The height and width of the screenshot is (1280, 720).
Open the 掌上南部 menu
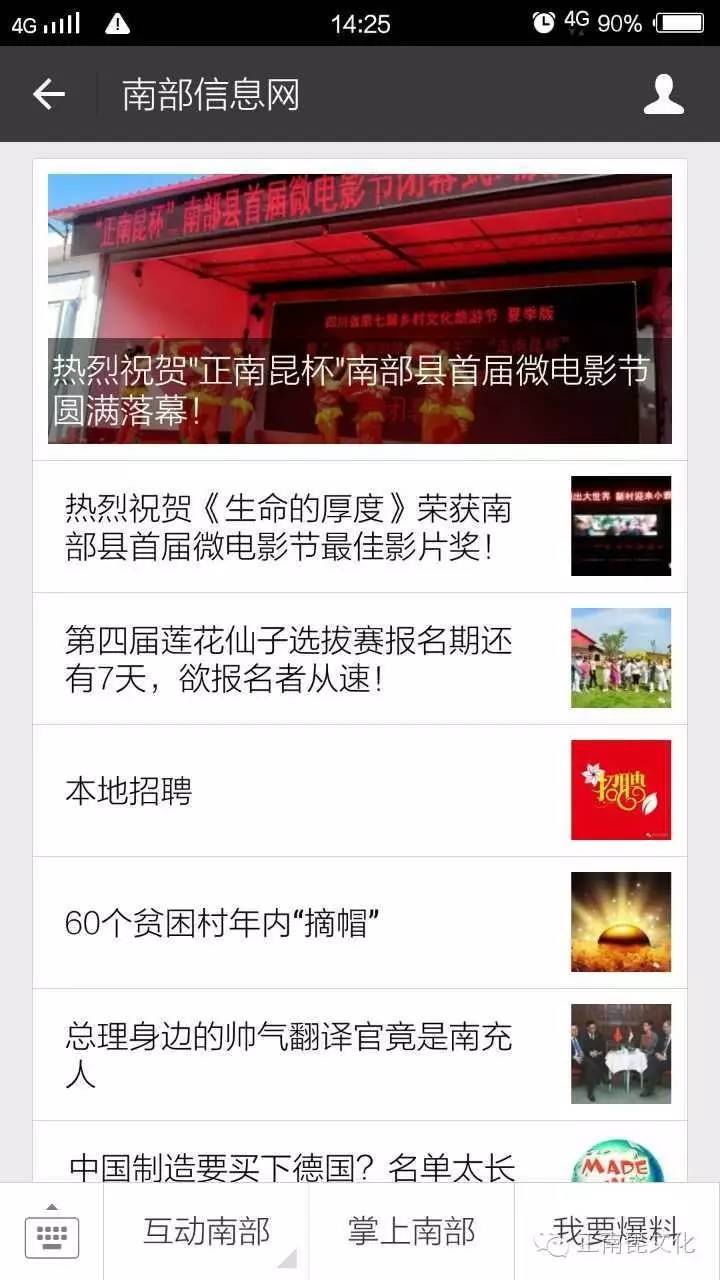tap(412, 1232)
